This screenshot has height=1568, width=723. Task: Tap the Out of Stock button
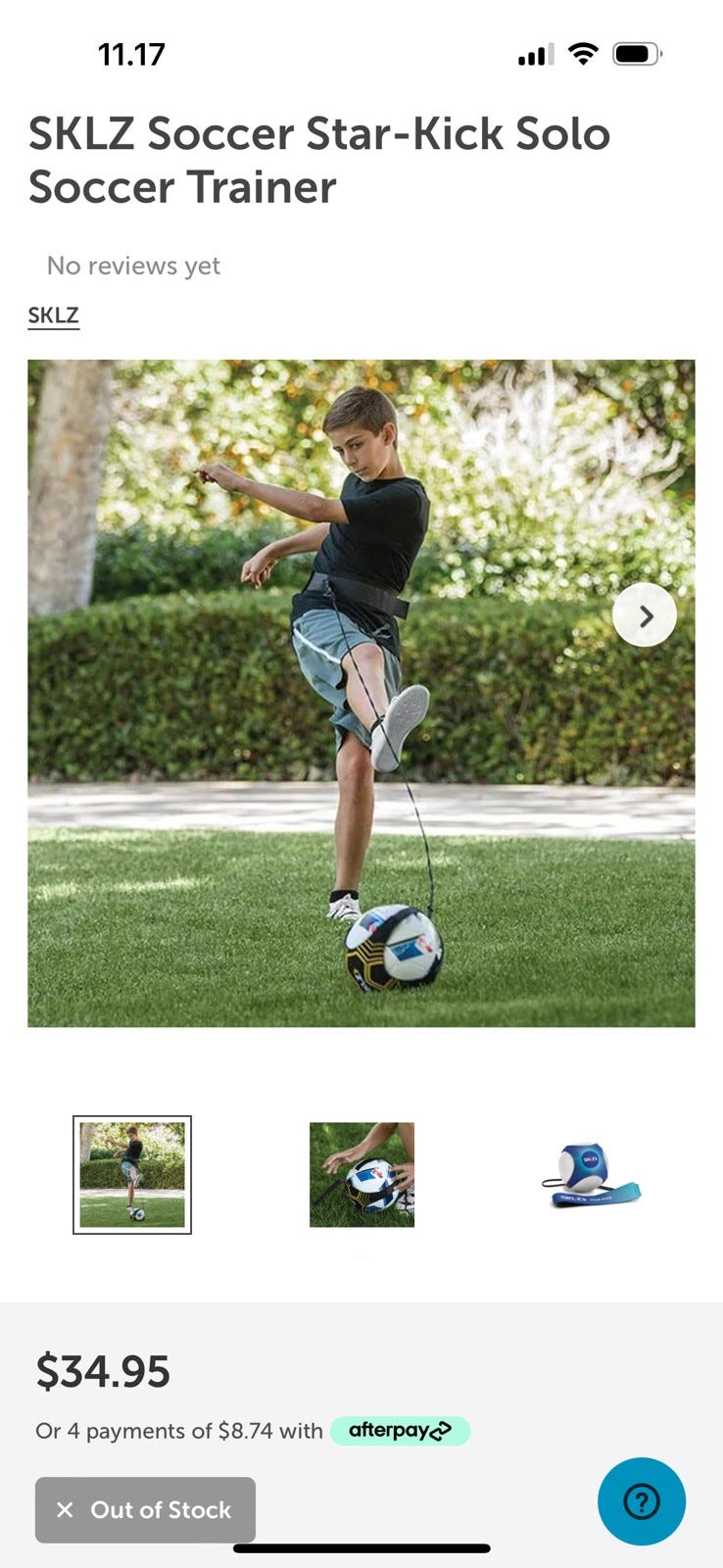145,1509
